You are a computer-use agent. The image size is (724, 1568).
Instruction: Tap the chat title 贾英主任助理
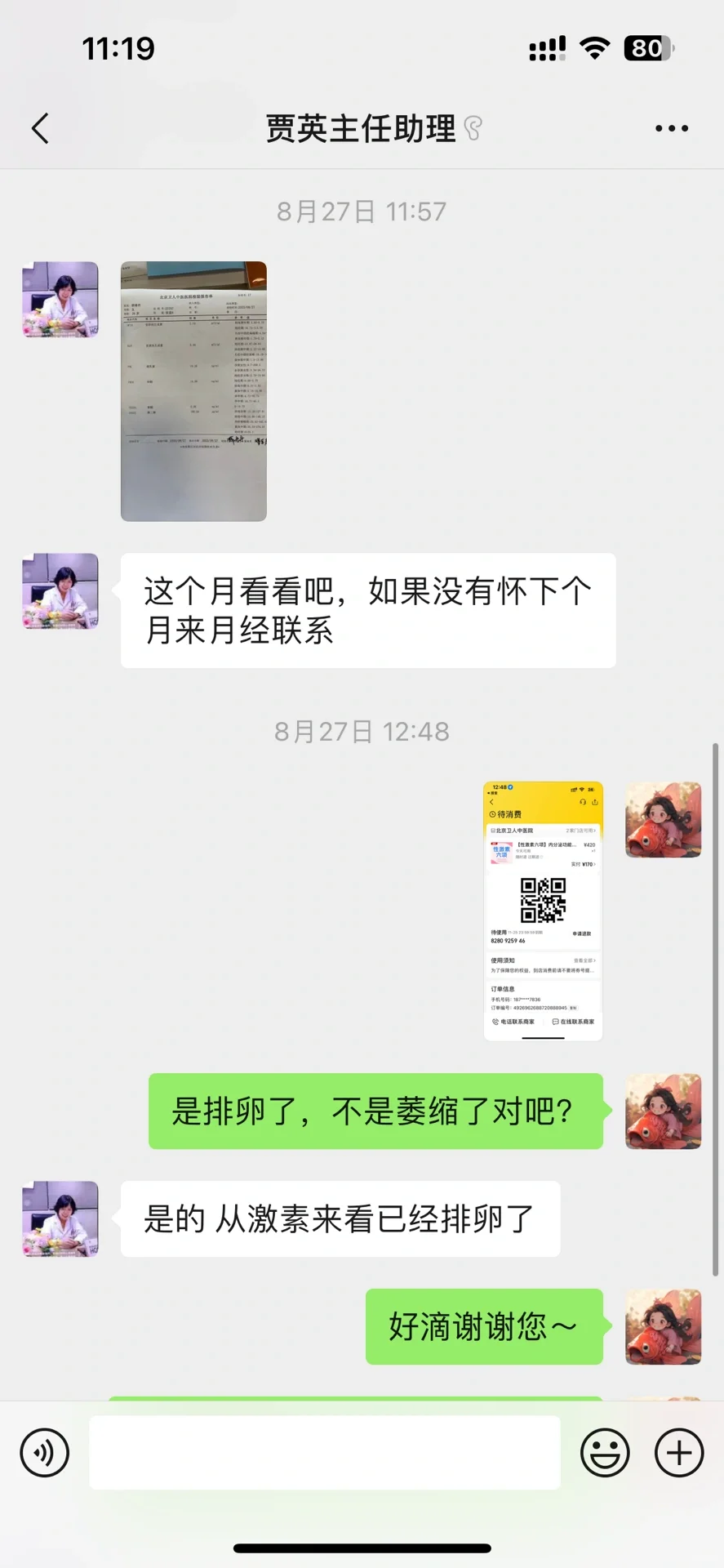359,128
